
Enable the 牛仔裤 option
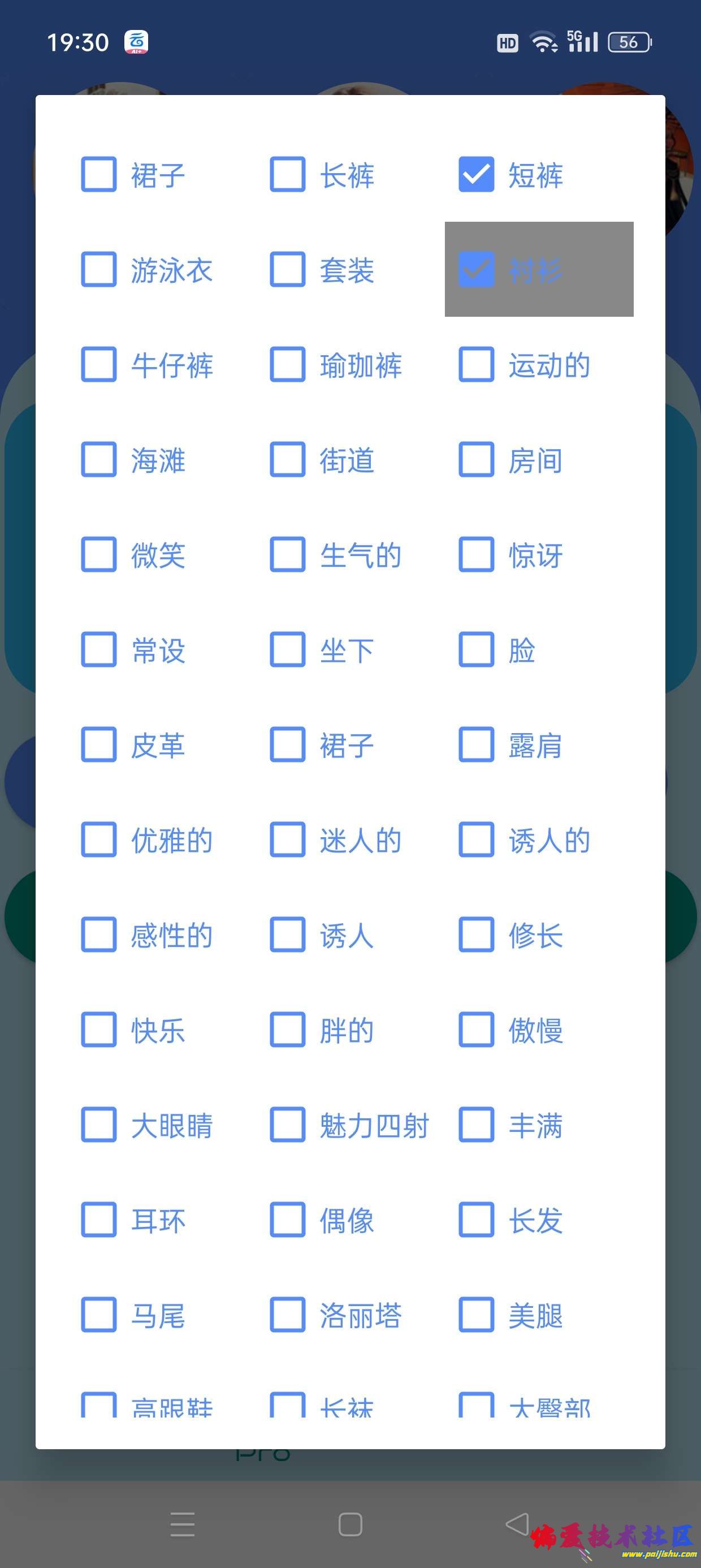[98, 365]
